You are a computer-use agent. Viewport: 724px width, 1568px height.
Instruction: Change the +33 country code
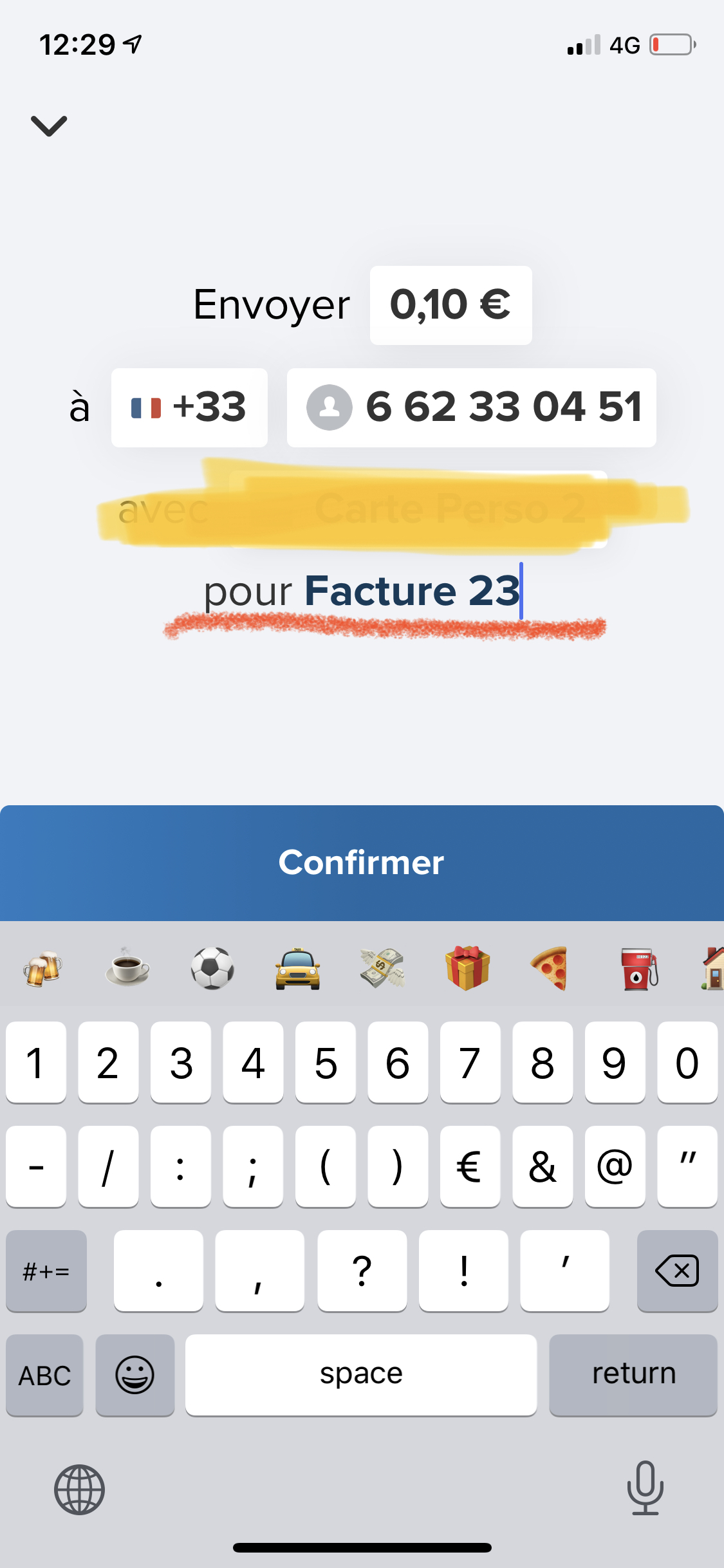(x=189, y=407)
